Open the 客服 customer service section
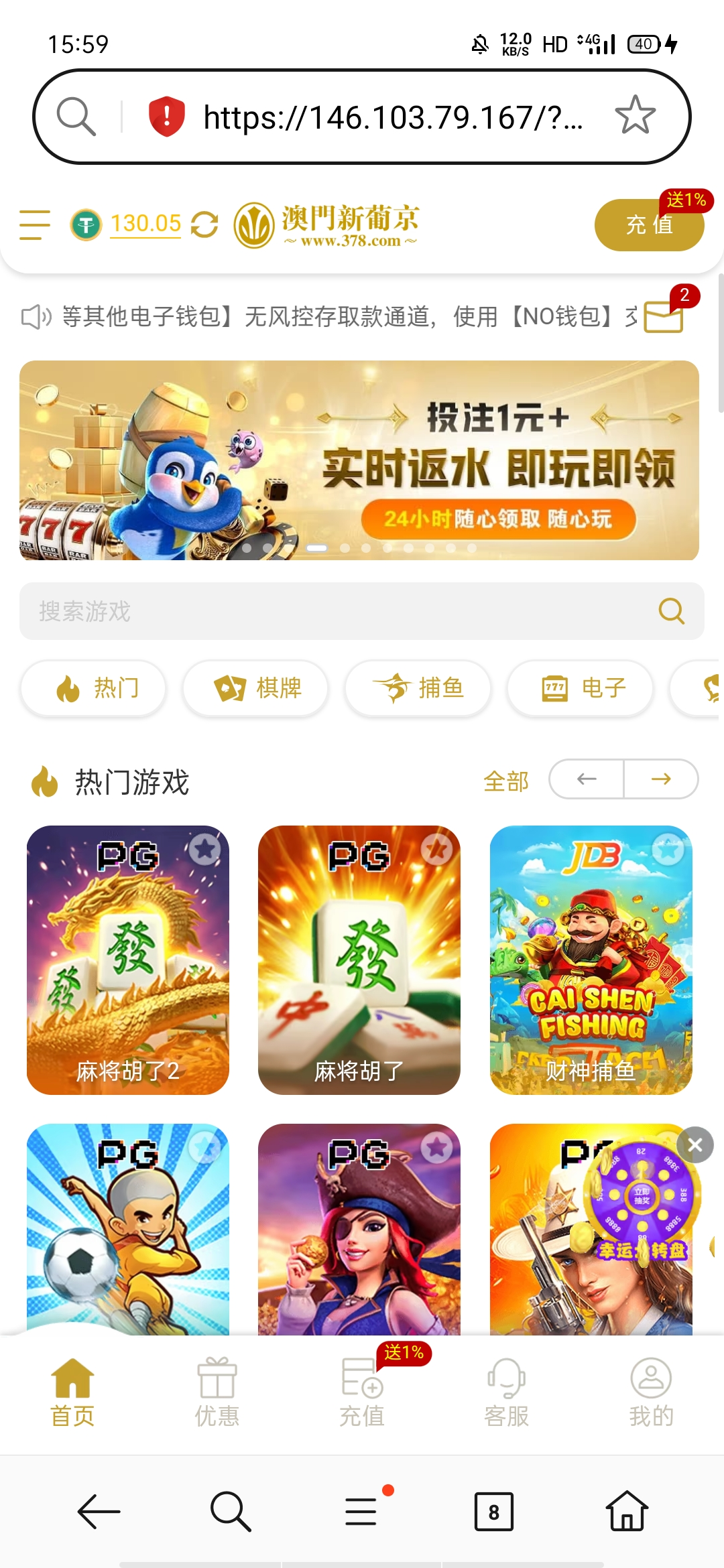 tap(507, 1390)
